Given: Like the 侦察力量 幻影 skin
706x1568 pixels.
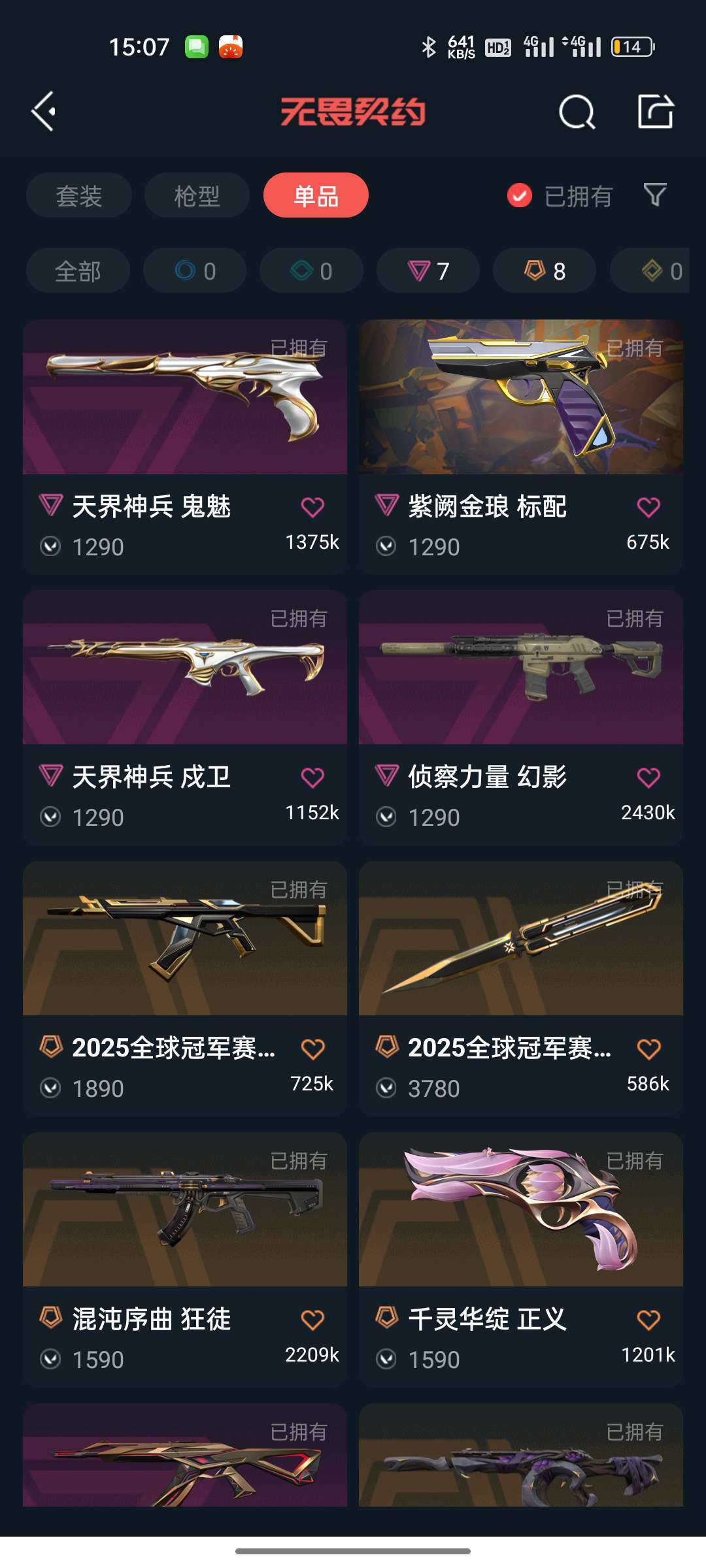Looking at the screenshot, I should pos(648,778).
